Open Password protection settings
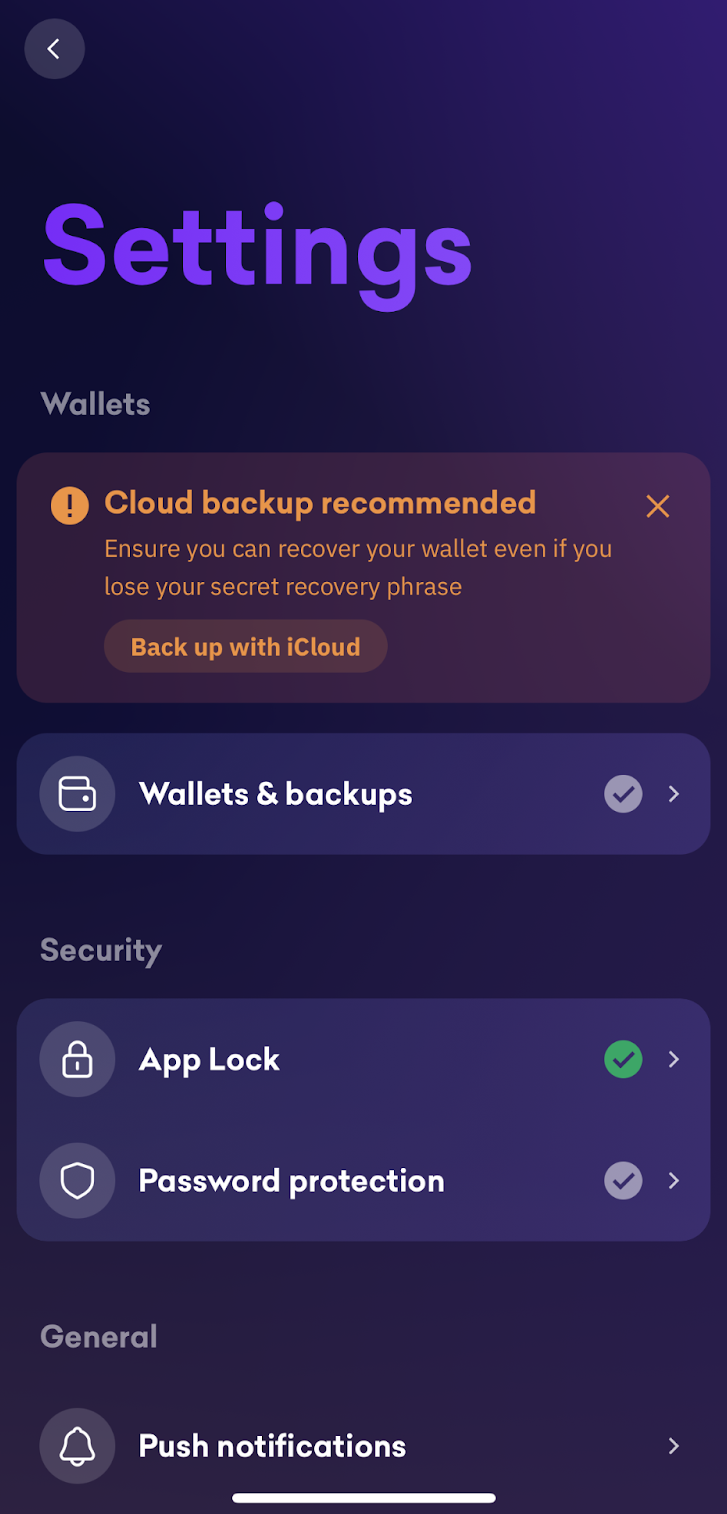The width and height of the screenshot is (727, 1514). click(x=363, y=1181)
